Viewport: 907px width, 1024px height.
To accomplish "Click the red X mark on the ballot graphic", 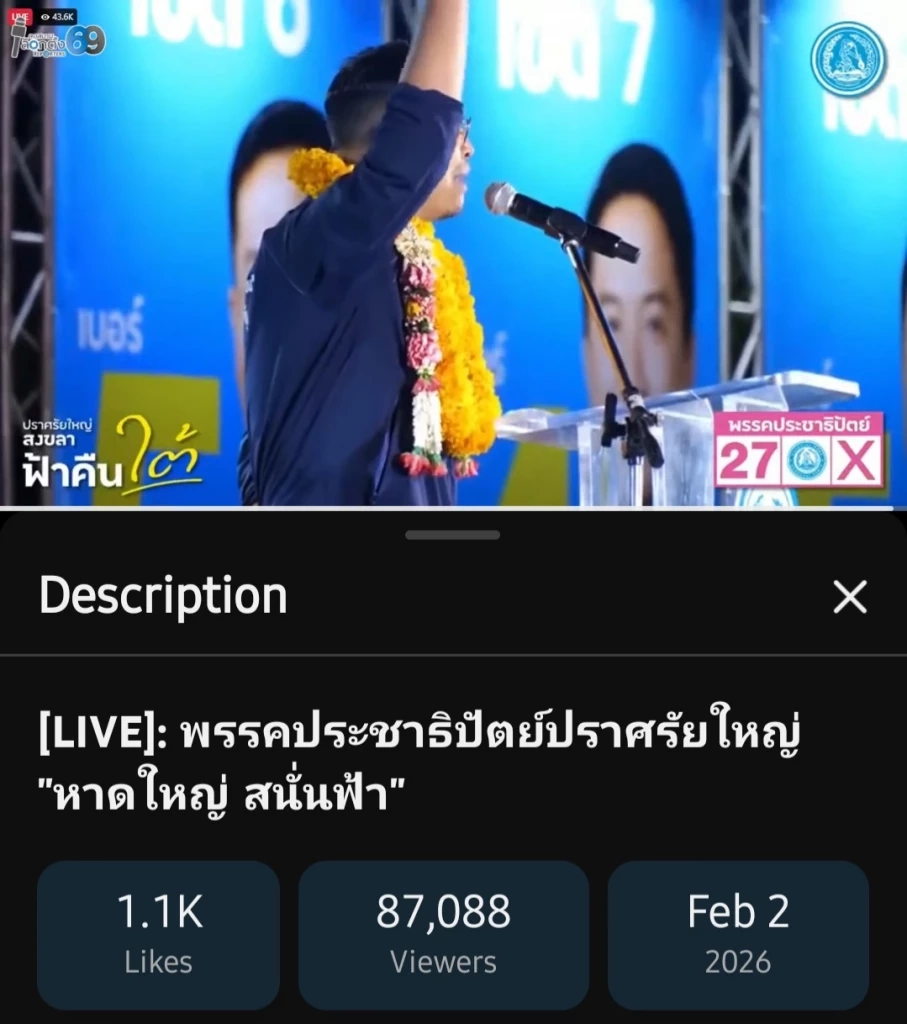I will 855,459.
